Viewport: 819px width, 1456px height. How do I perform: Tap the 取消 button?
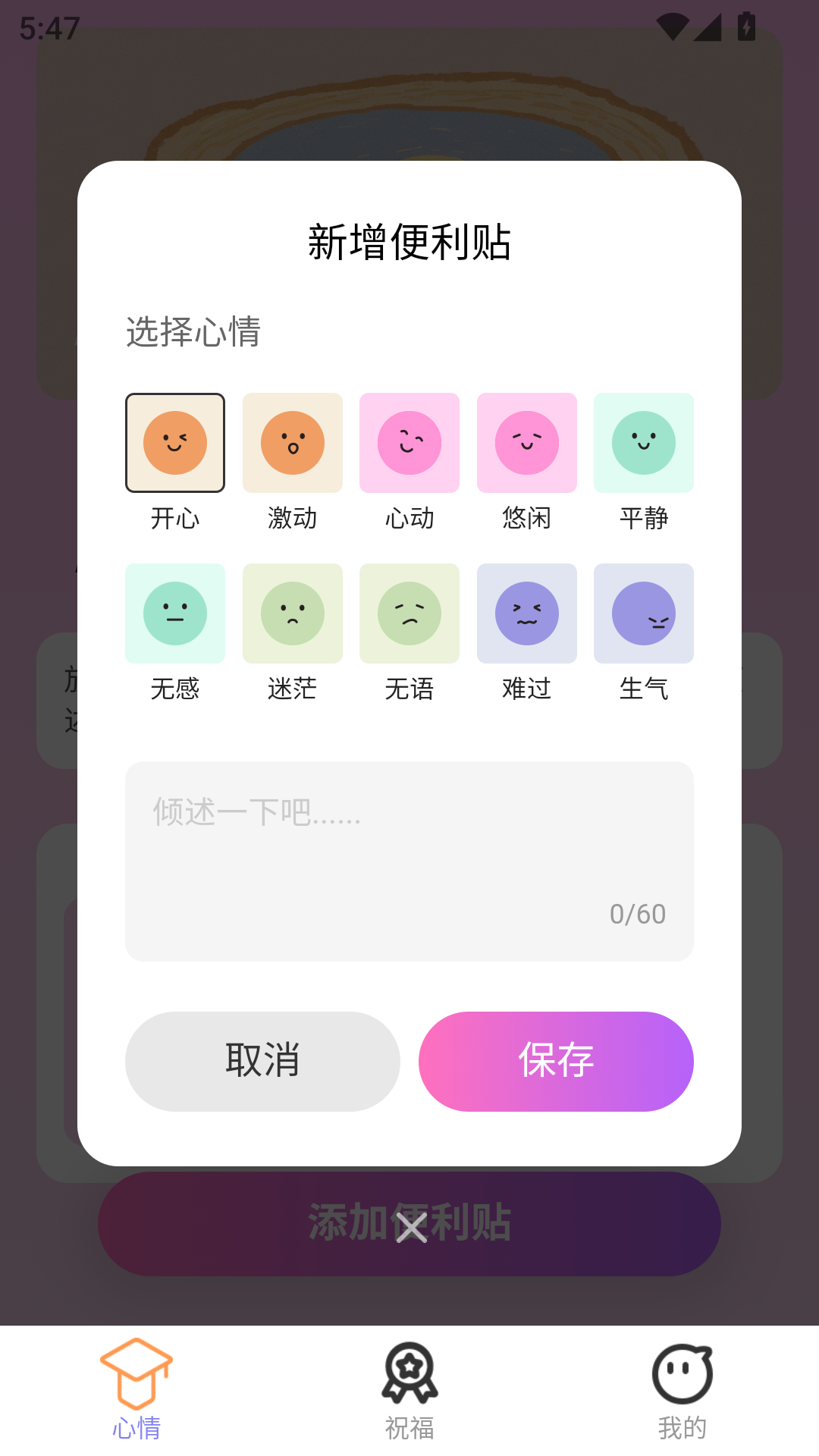(x=262, y=1062)
